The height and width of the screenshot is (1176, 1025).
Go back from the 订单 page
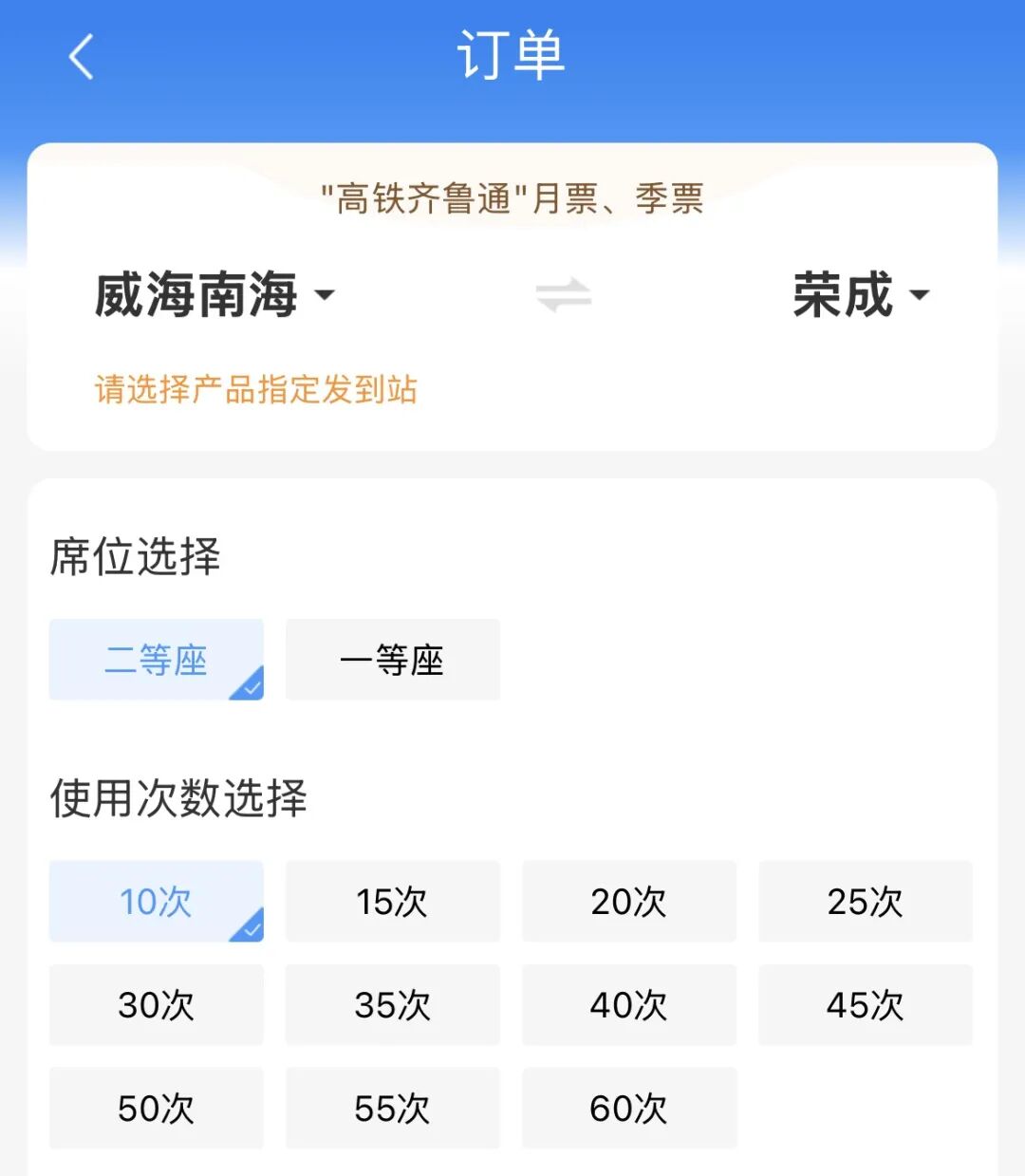tap(82, 56)
